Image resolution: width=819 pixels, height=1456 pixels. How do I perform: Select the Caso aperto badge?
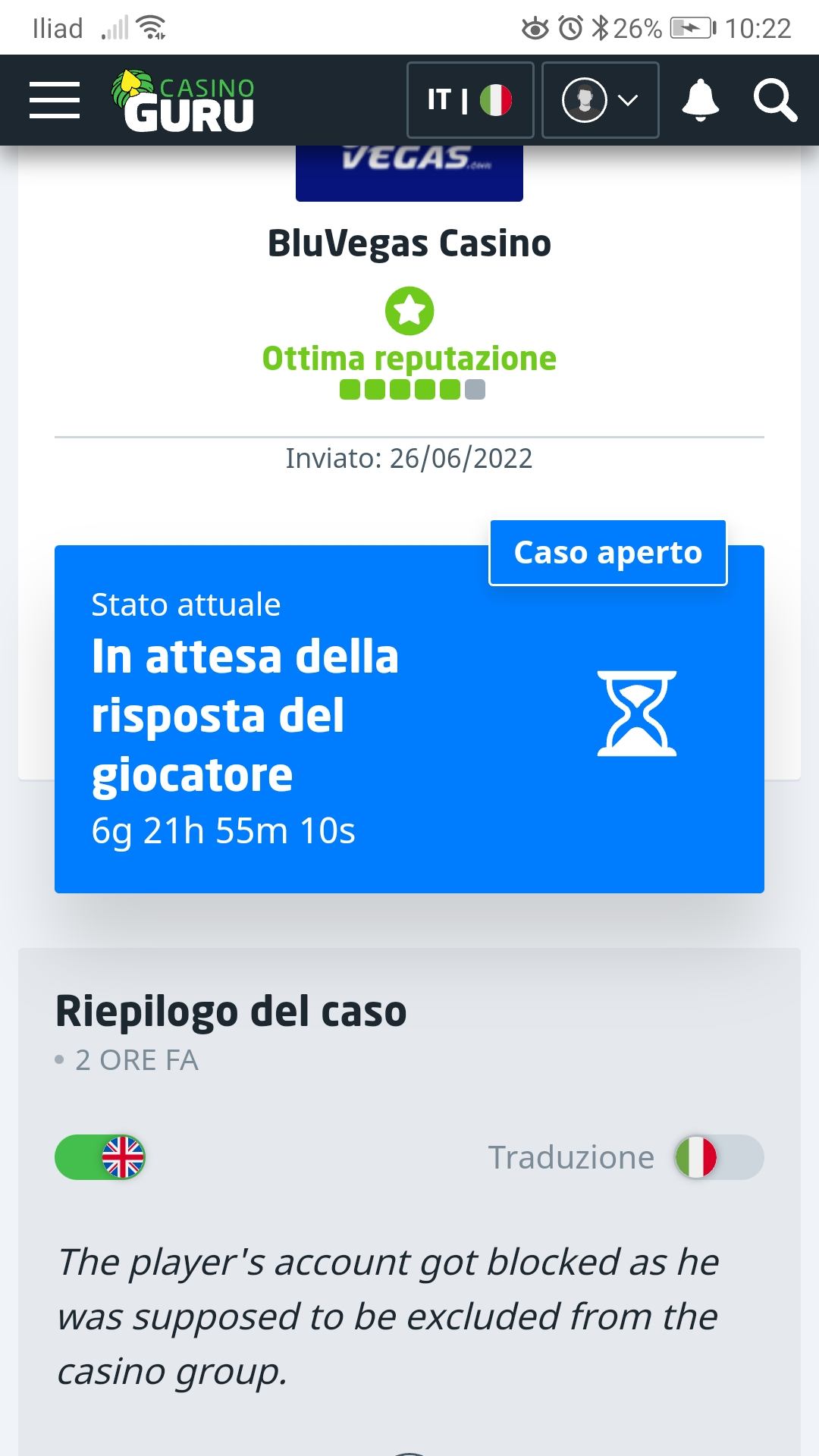pyautogui.click(x=607, y=553)
